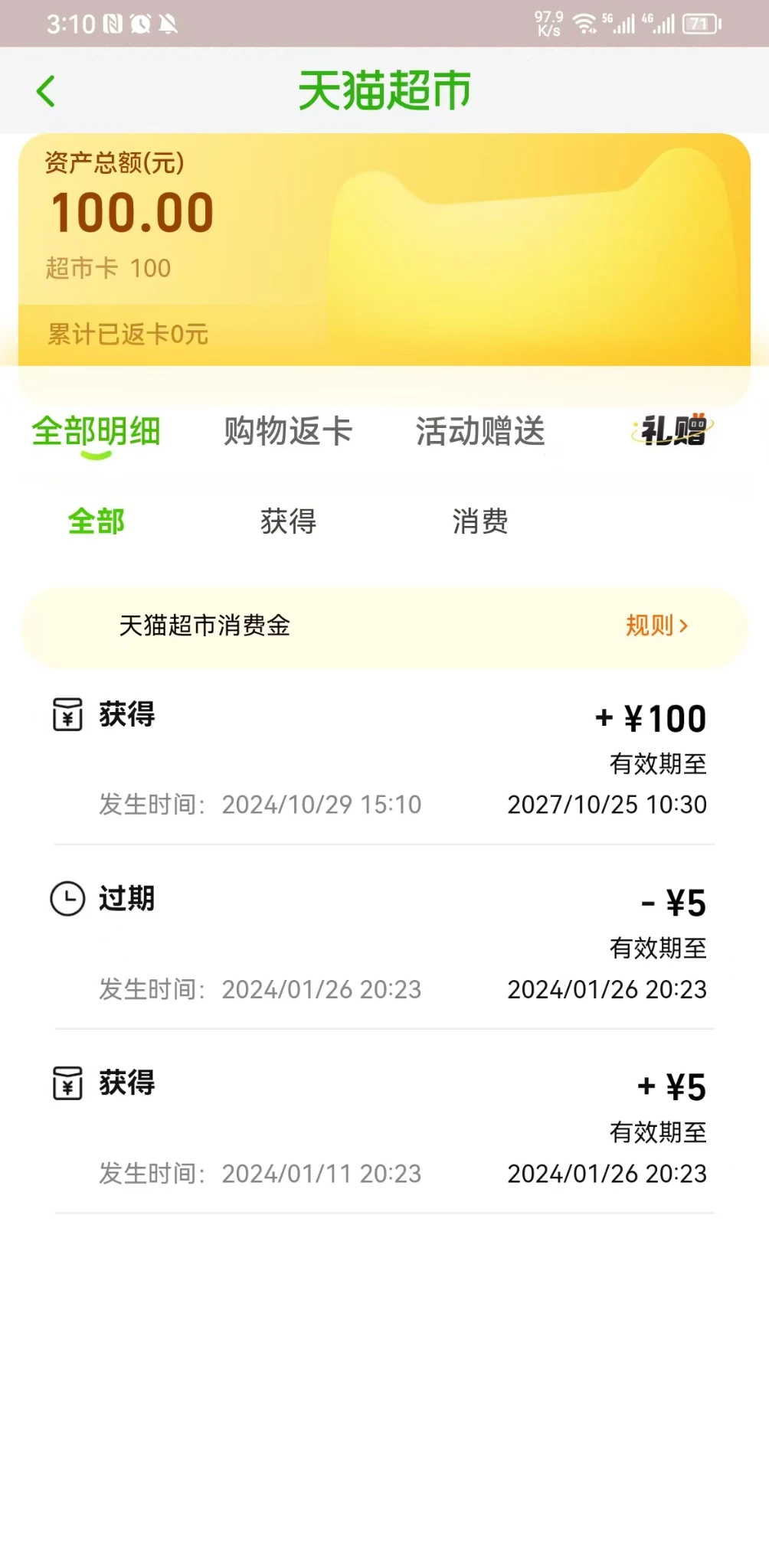Select the 全部明细 tab
This screenshot has width=769, height=1568.
[96, 431]
